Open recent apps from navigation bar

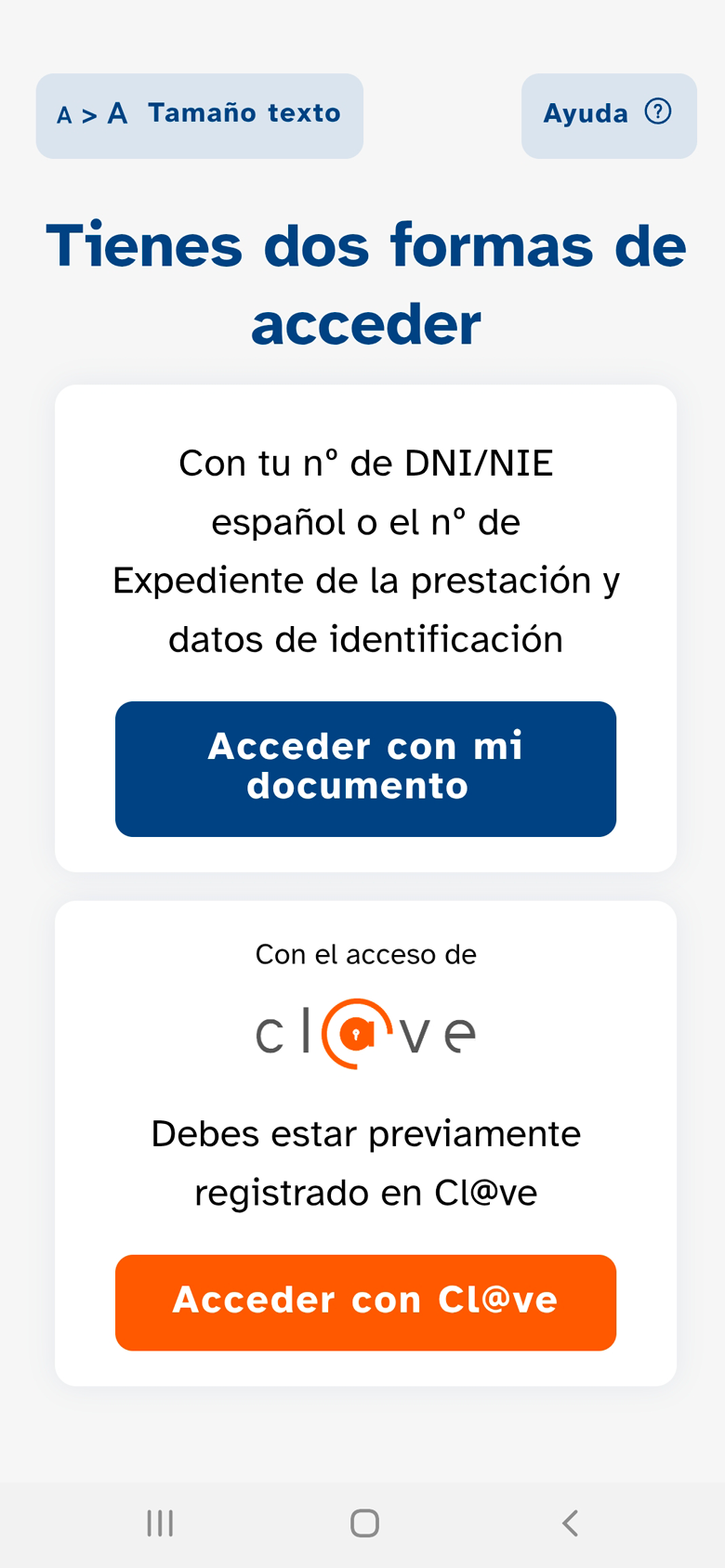[x=160, y=1522]
